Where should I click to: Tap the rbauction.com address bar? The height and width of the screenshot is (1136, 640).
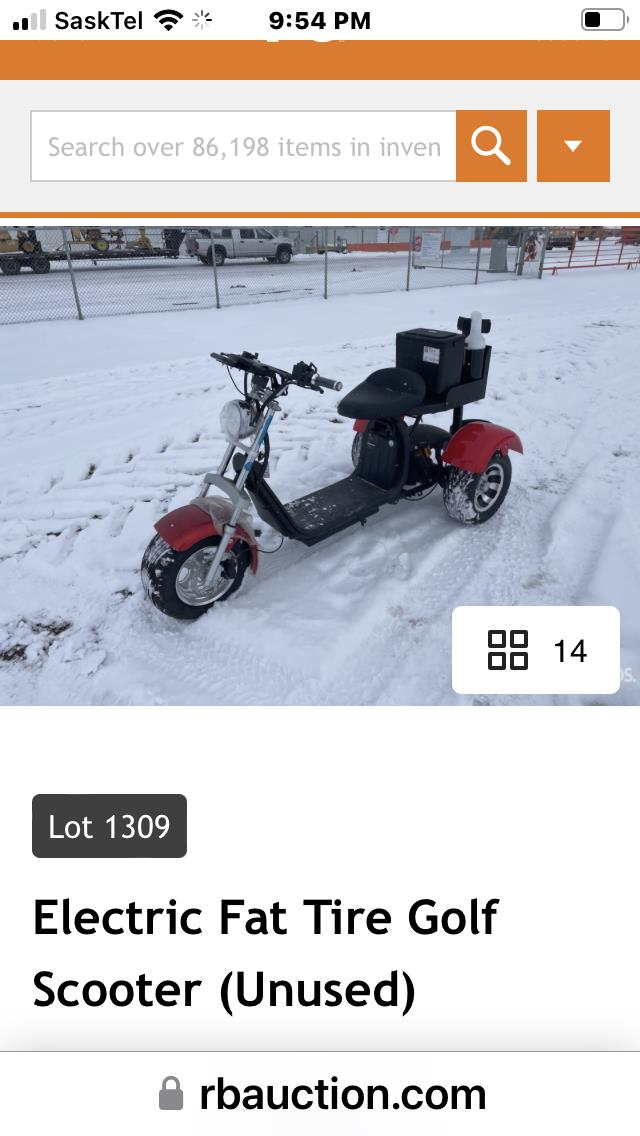point(322,1094)
